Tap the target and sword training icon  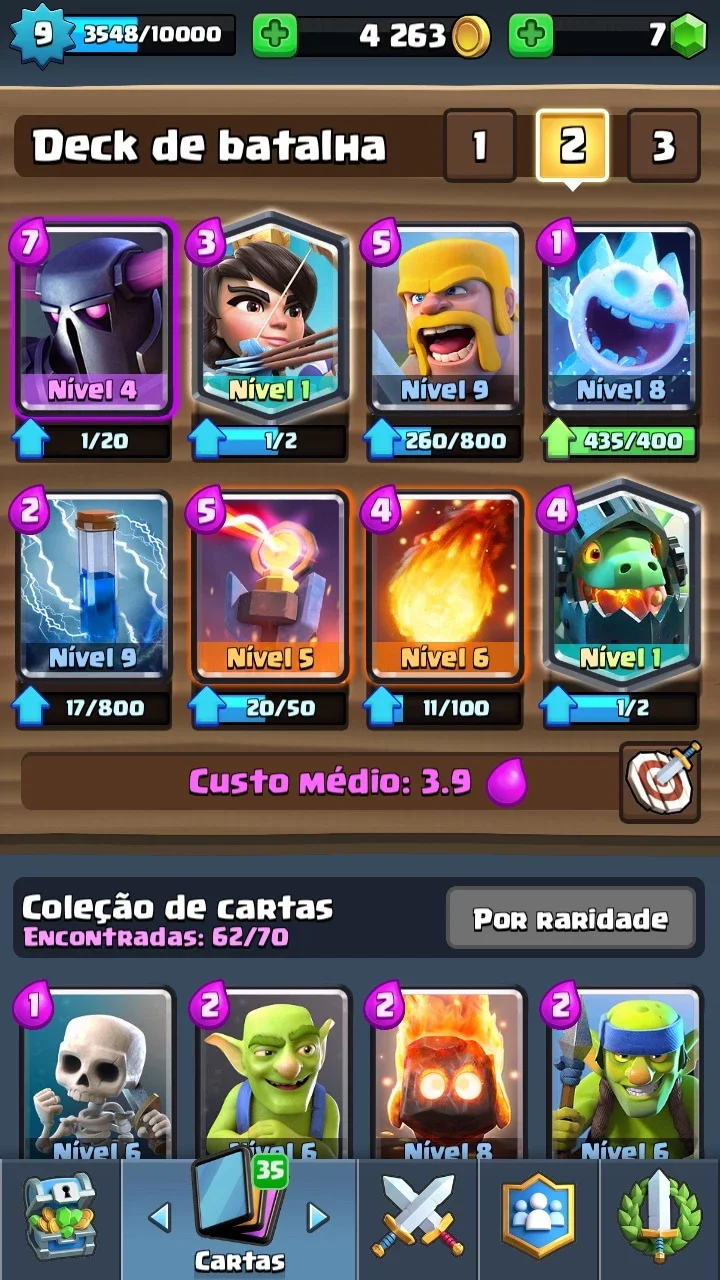click(660, 782)
